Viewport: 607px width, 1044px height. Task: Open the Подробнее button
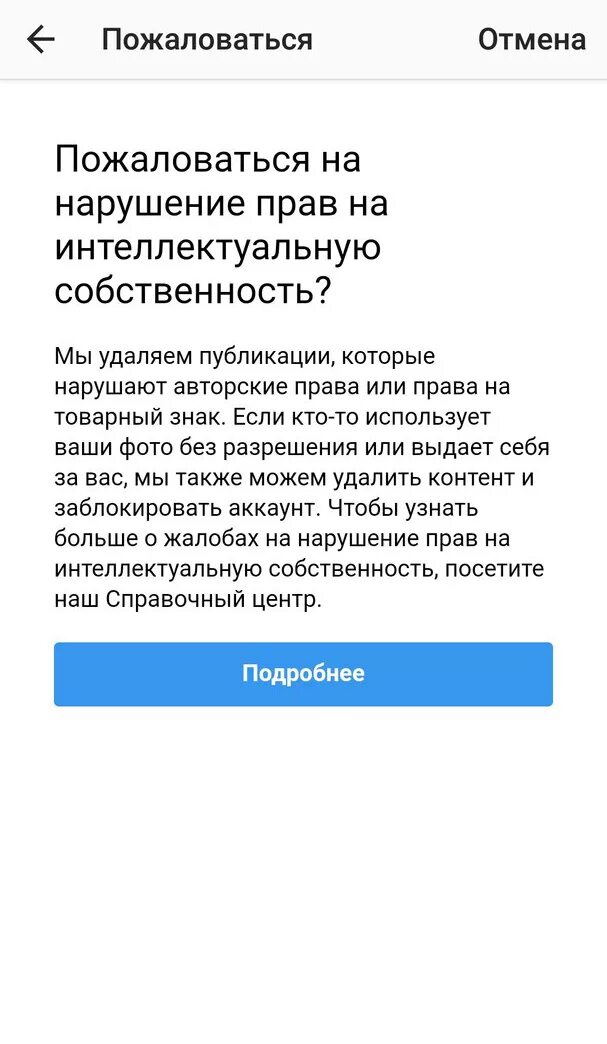point(304,674)
